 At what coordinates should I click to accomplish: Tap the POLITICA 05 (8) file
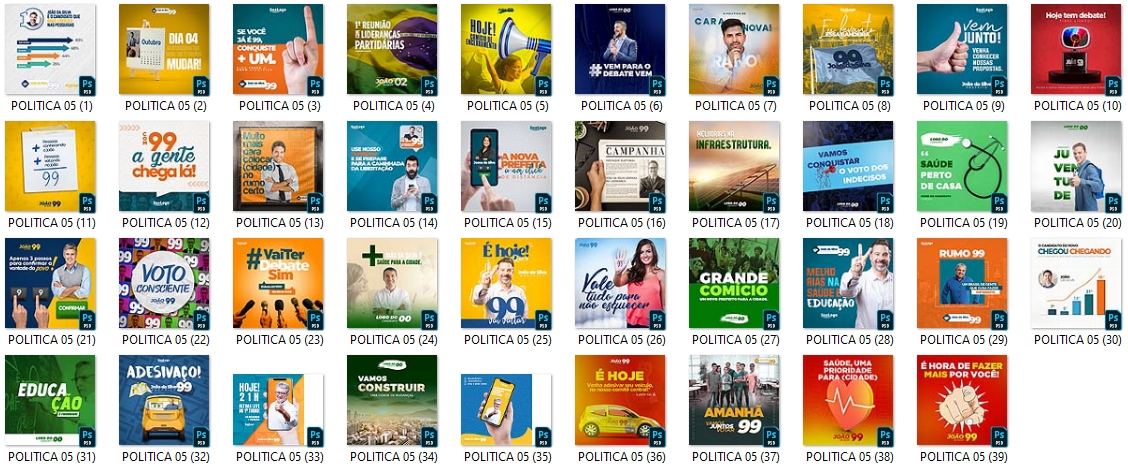(848, 50)
